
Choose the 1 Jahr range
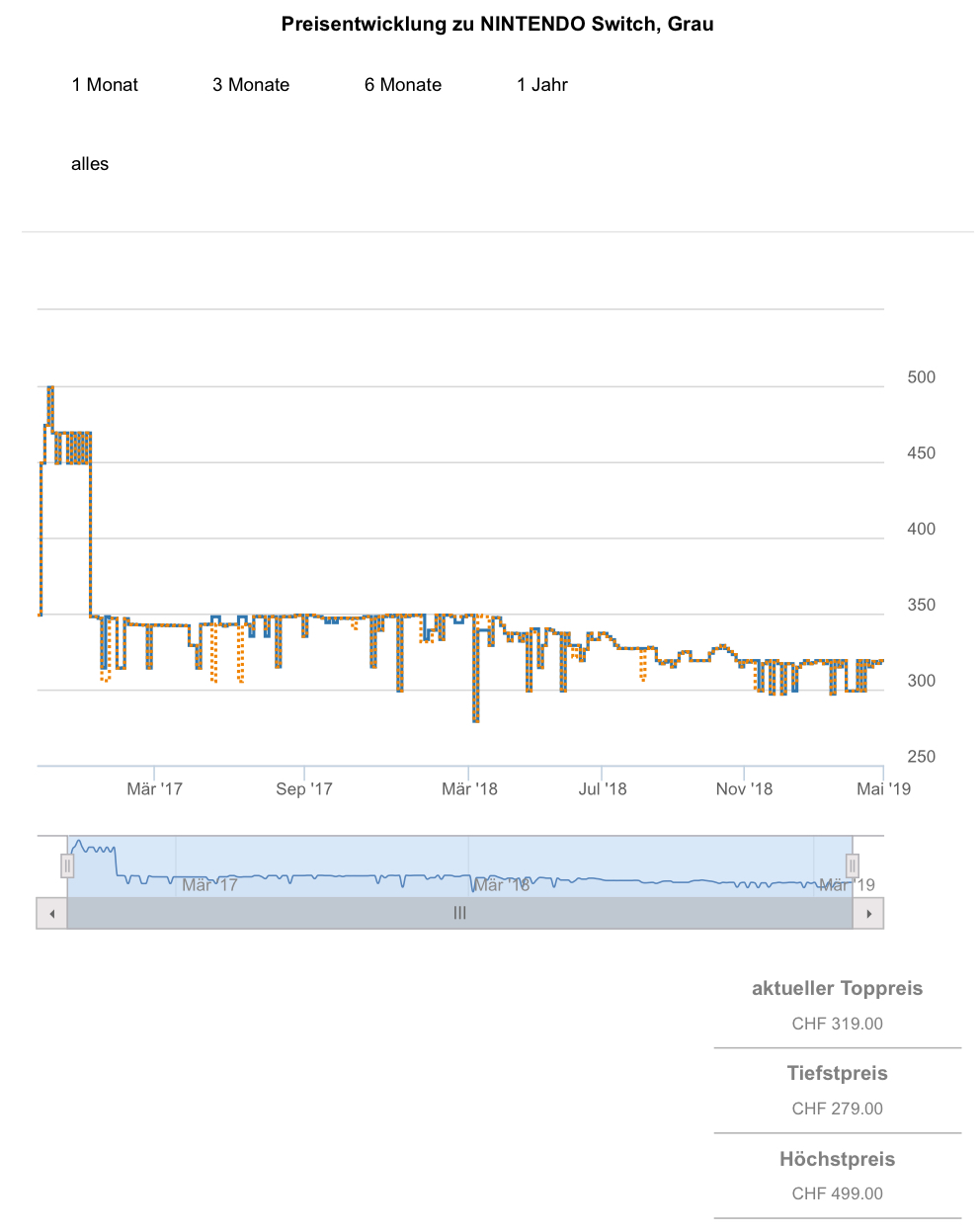[x=542, y=85]
